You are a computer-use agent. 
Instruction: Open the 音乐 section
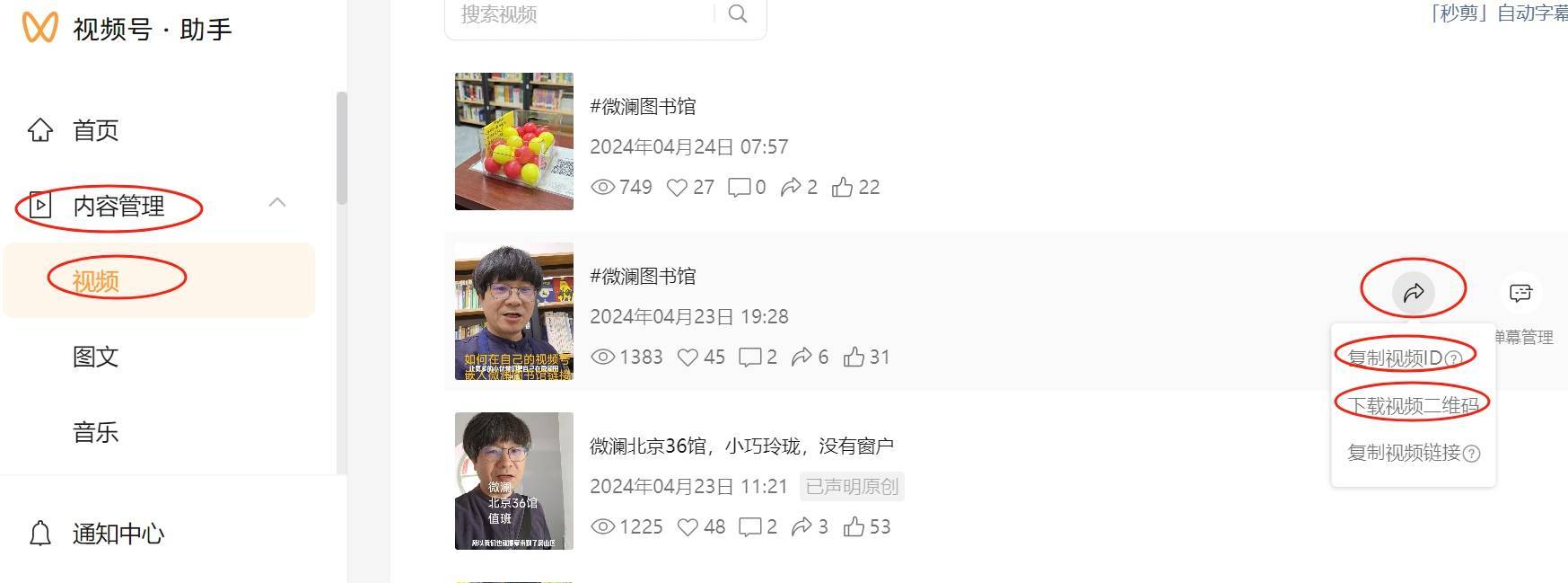(x=96, y=432)
